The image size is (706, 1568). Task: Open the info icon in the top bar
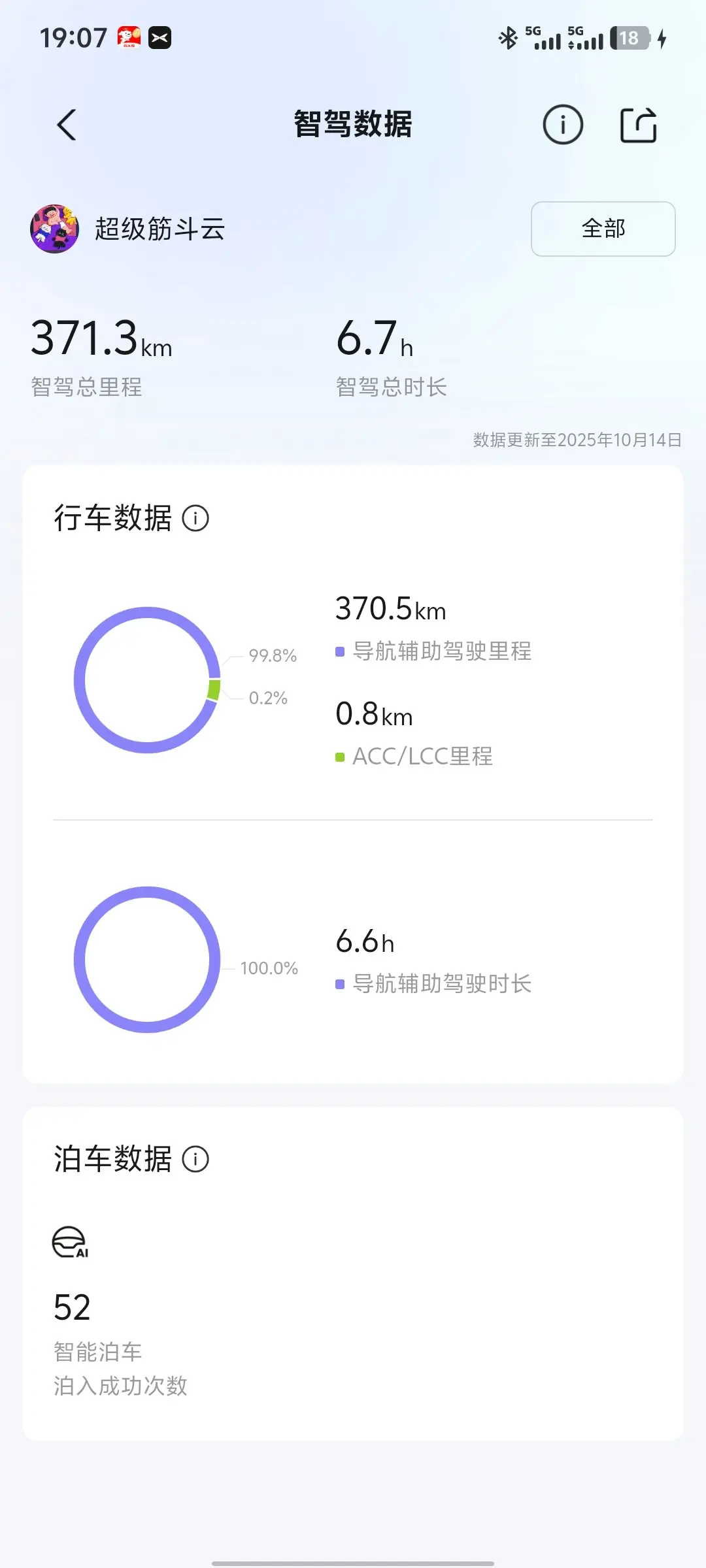(x=563, y=124)
